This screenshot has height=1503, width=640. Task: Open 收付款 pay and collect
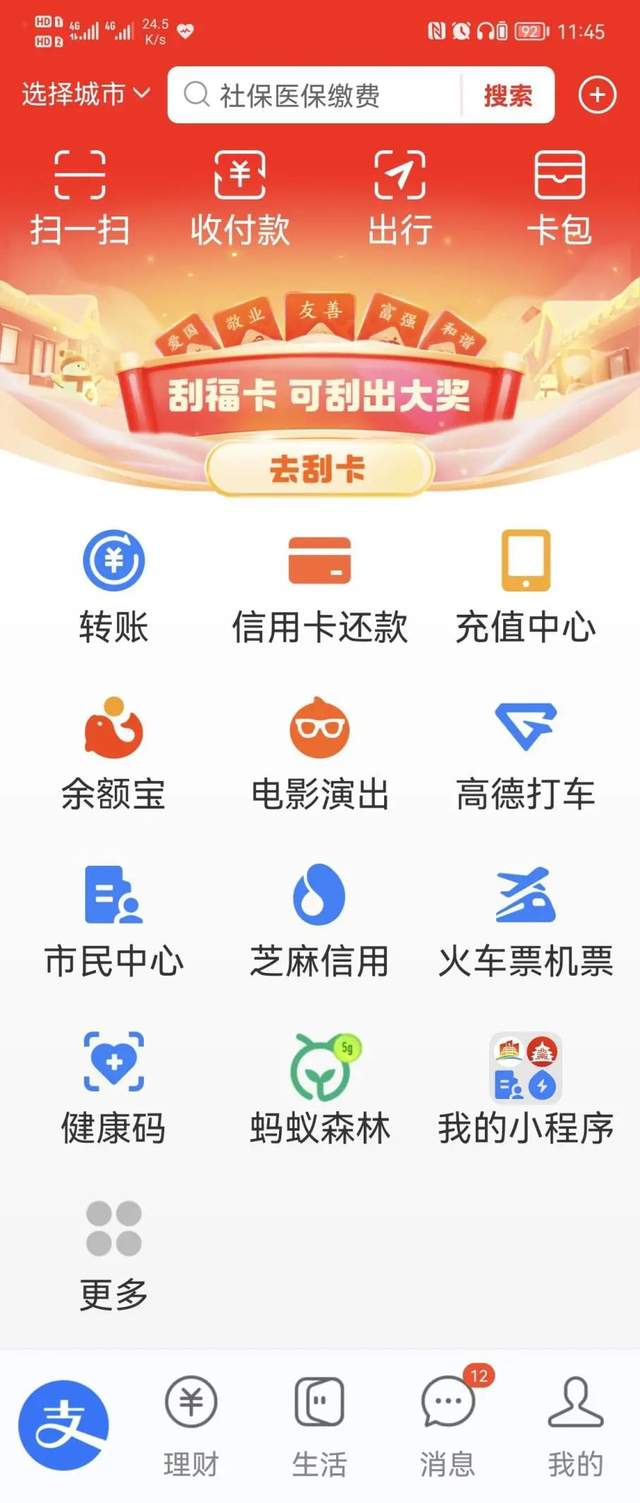[240, 196]
